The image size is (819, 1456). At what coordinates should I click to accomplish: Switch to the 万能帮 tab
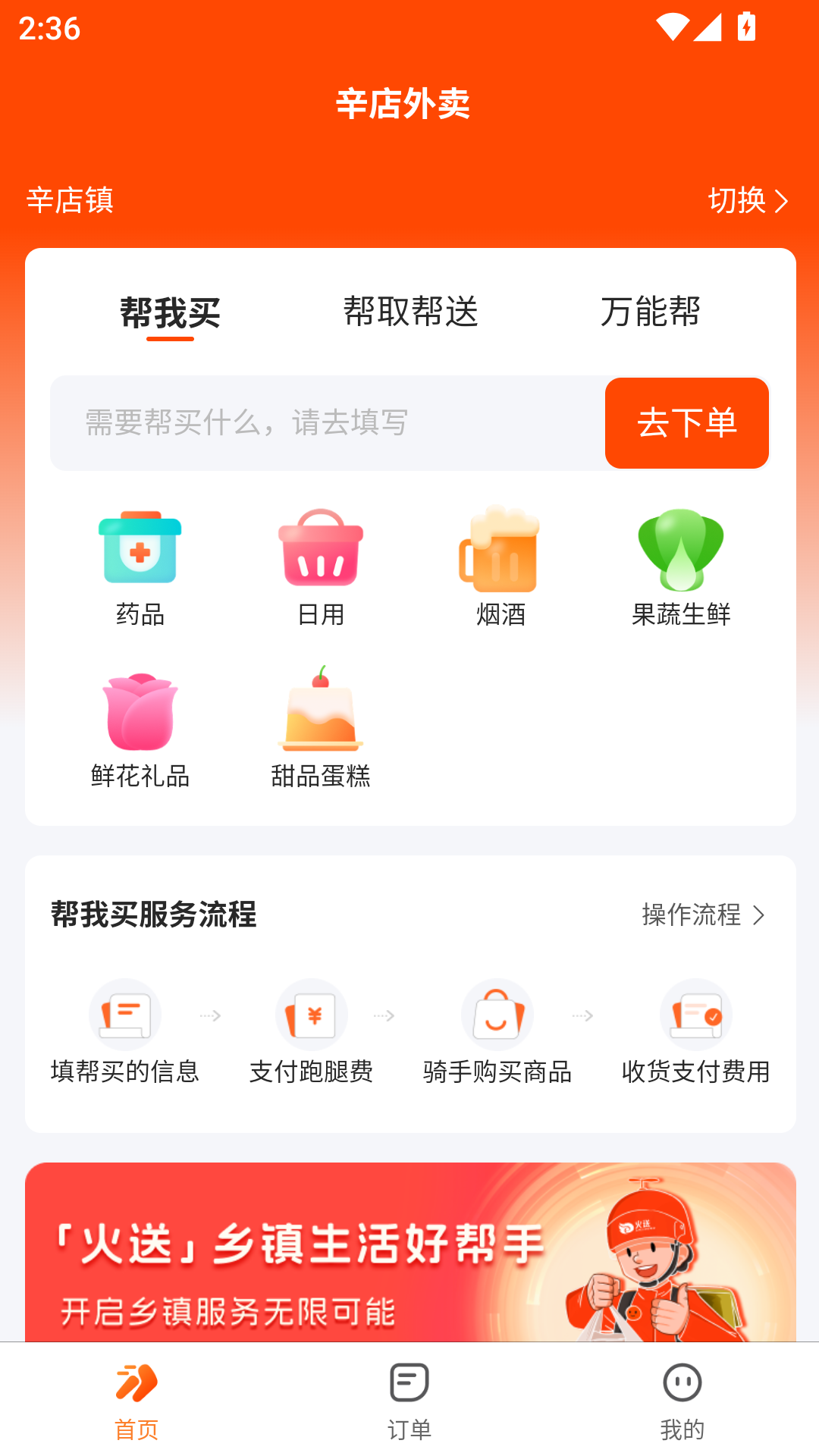click(x=651, y=311)
